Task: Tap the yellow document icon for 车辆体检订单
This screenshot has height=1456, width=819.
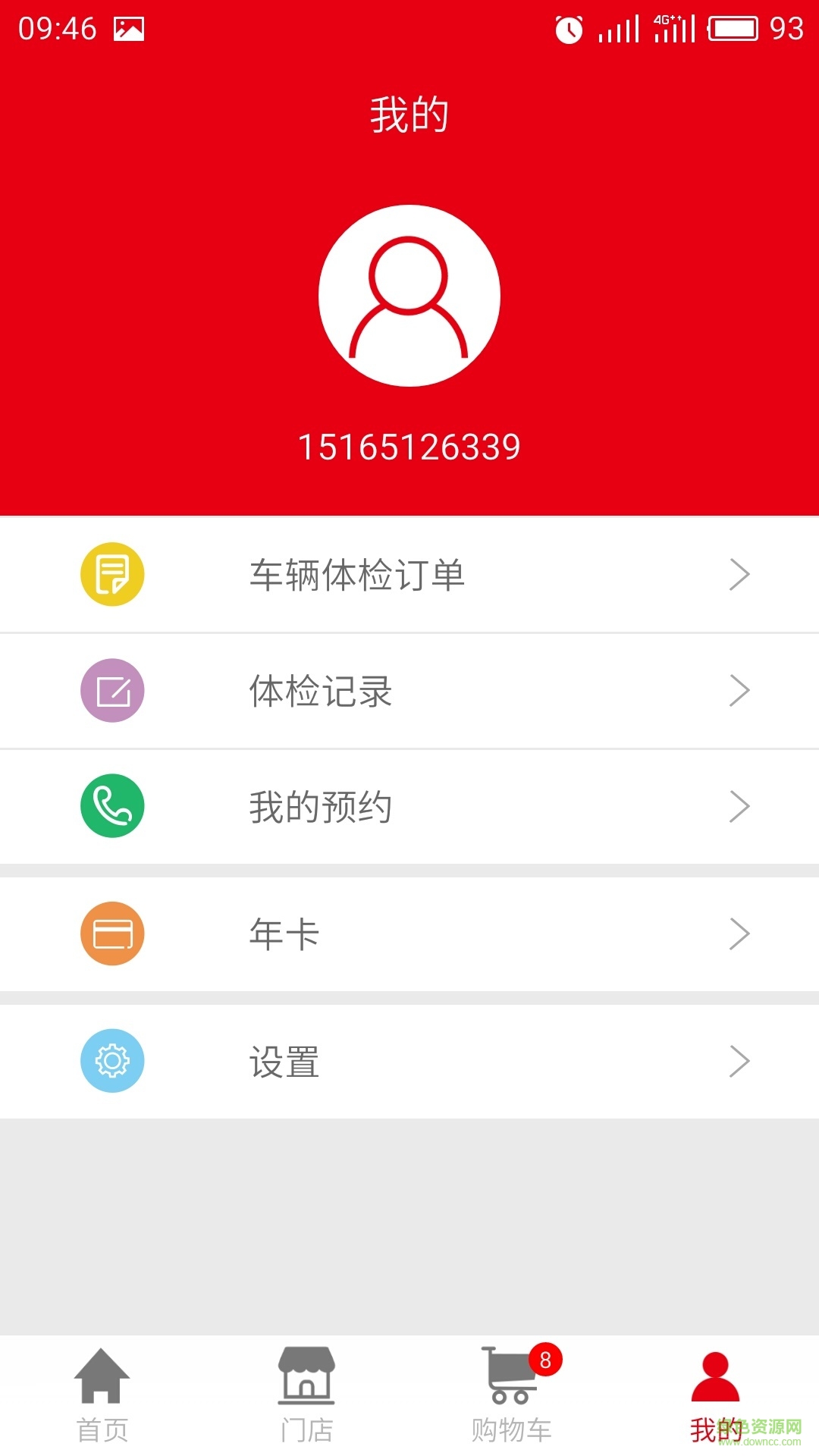Action: click(x=112, y=574)
